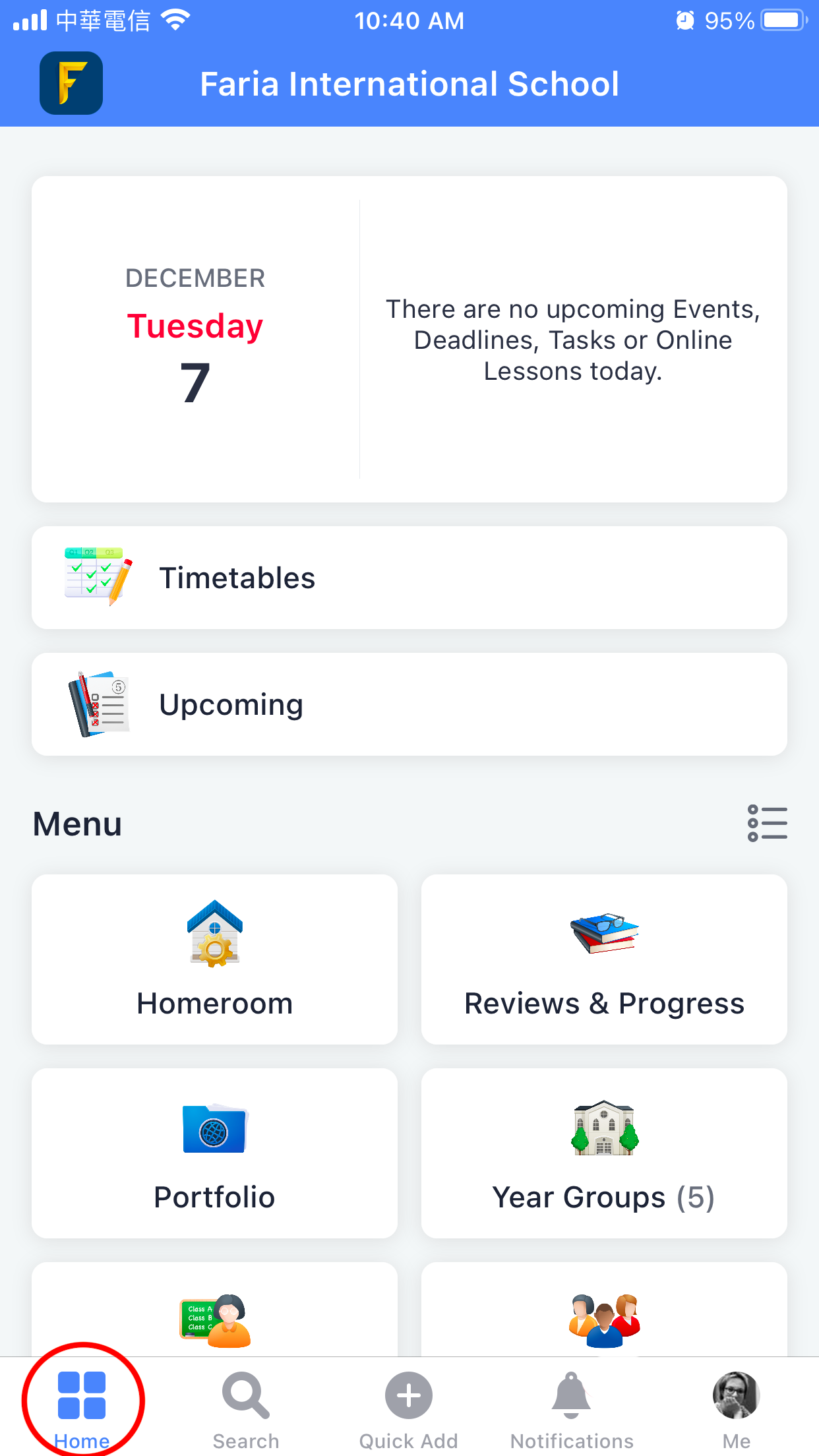Go to the Home tab
This screenshot has height=1456, width=819.
click(82, 1406)
